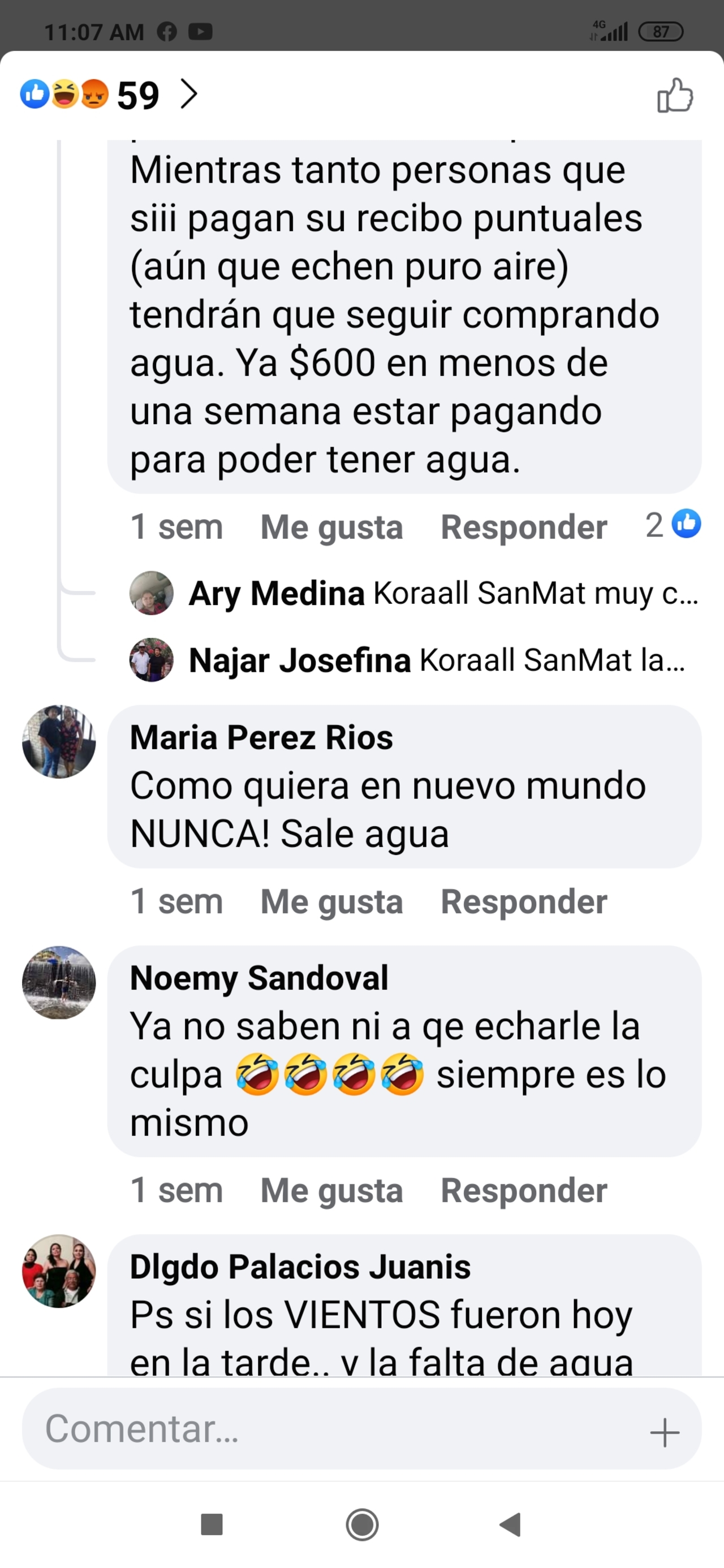Open Maria Perez Rios's profile picture
This screenshot has width=724, height=1568.
click(x=59, y=742)
